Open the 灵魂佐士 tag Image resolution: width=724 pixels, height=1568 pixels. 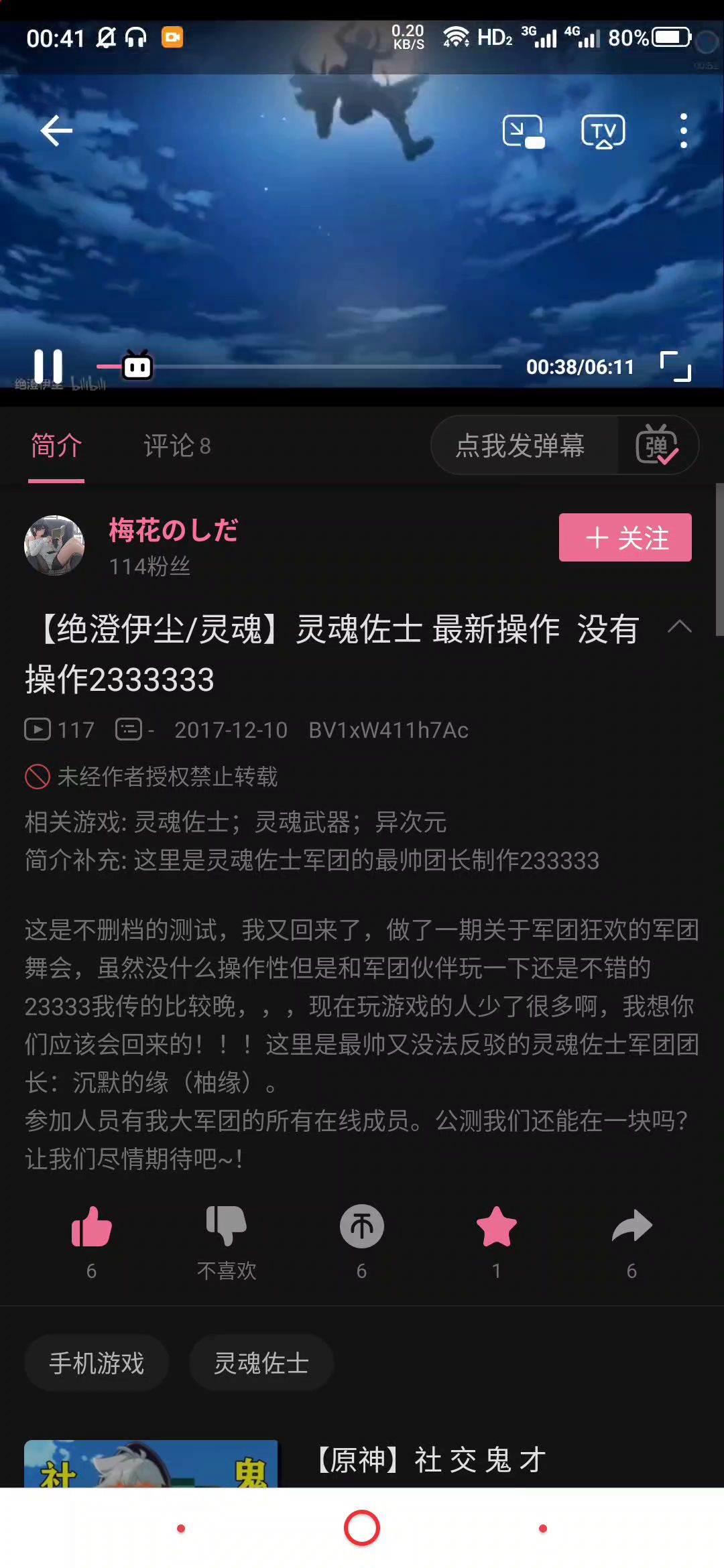point(261,1363)
